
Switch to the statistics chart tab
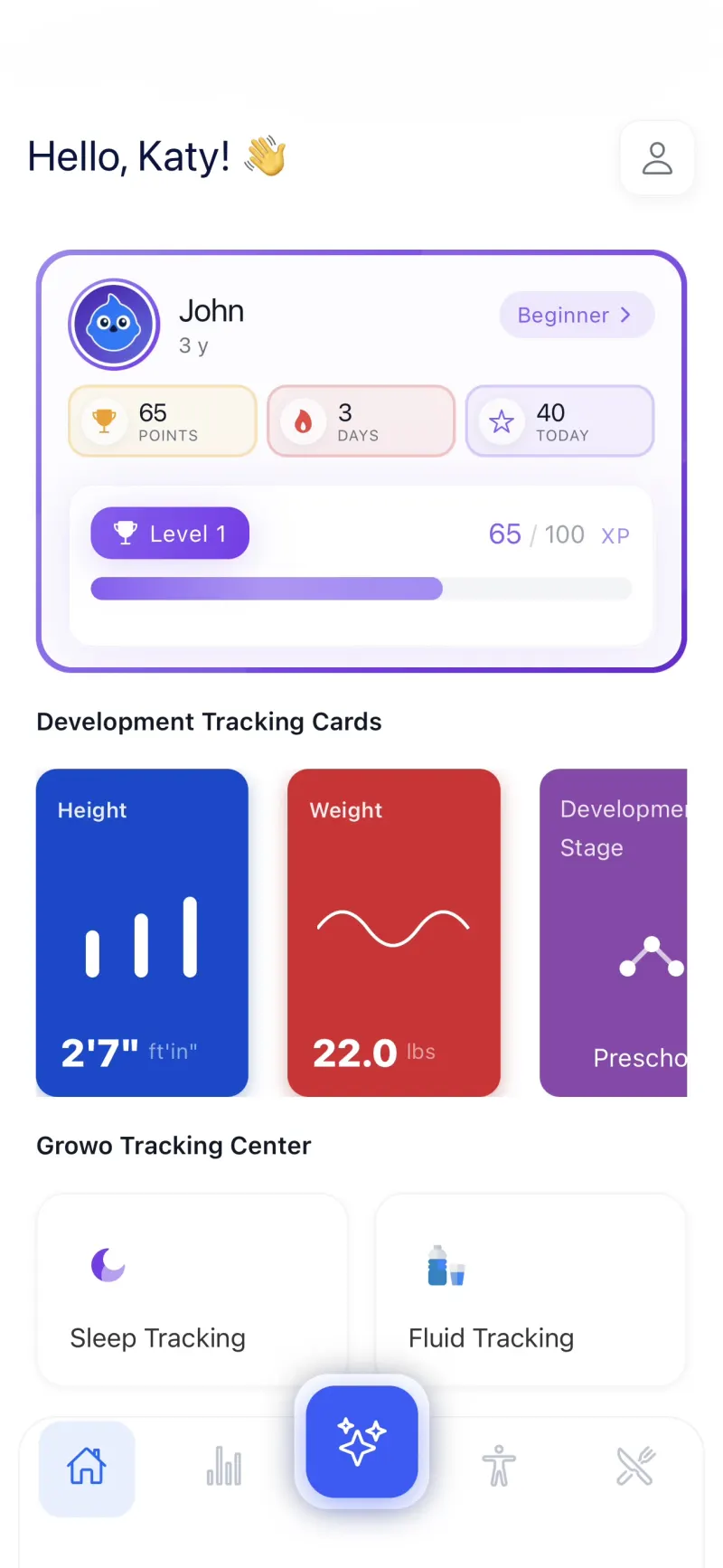point(224,1467)
